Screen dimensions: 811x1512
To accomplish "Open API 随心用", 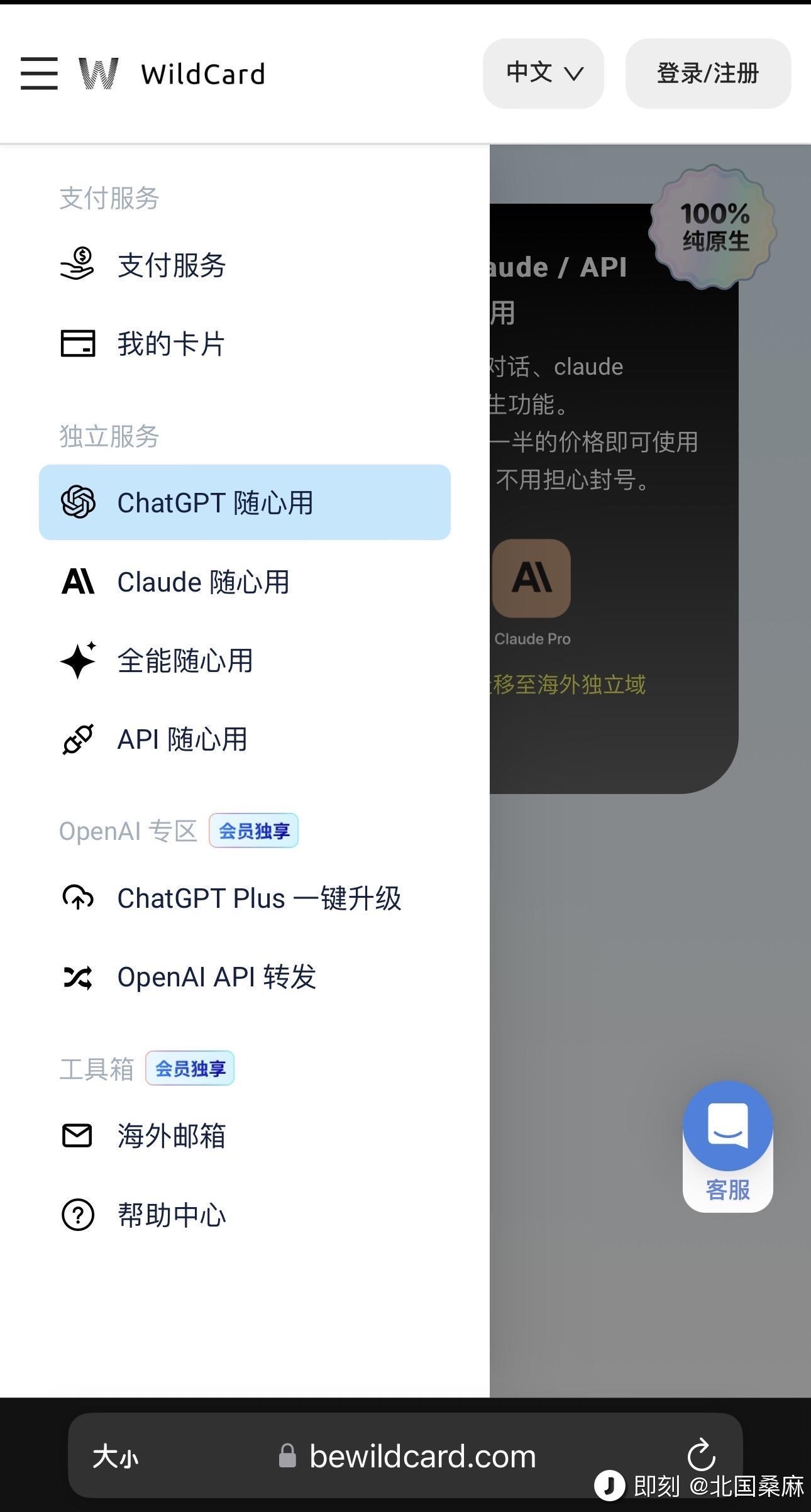I will point(245,739).
